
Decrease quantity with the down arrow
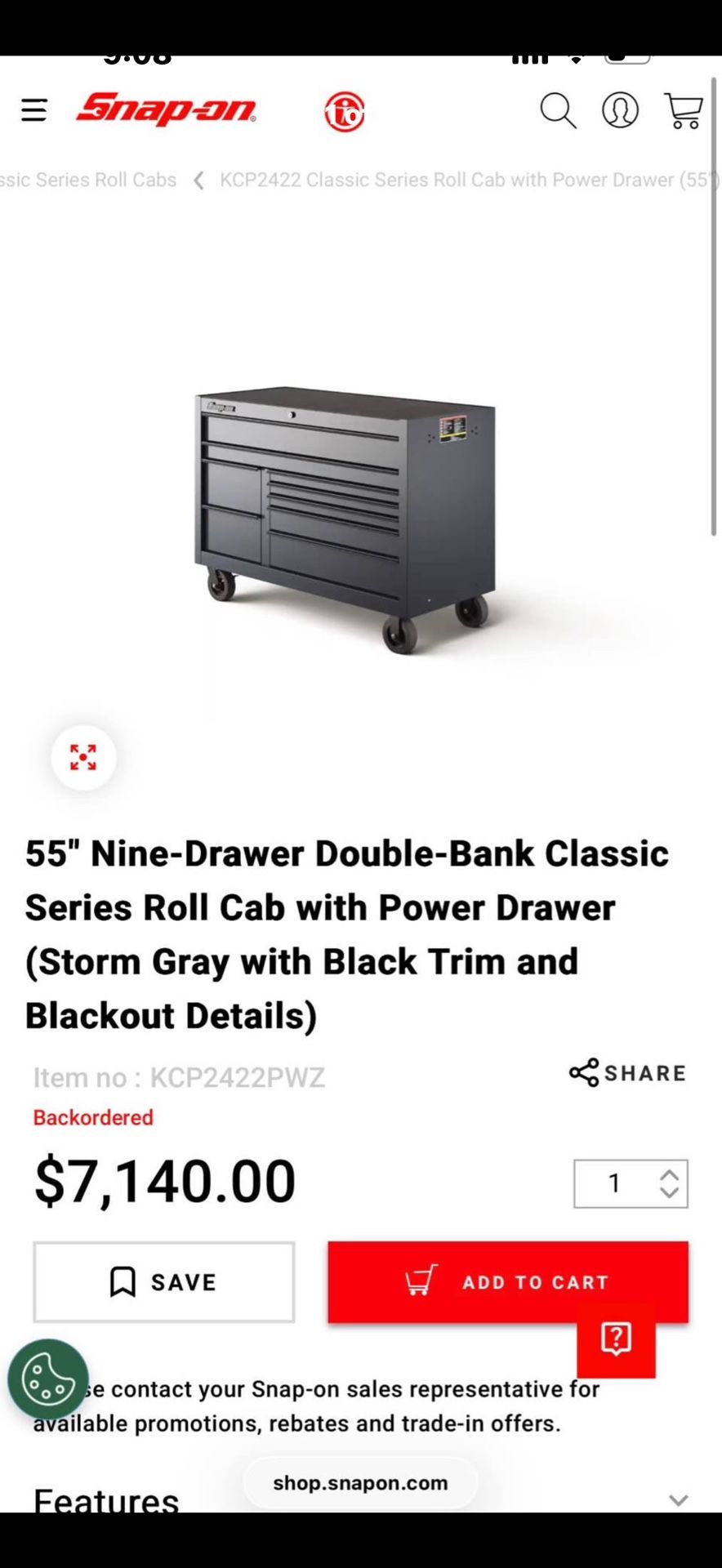click(x=669, y=1192)
